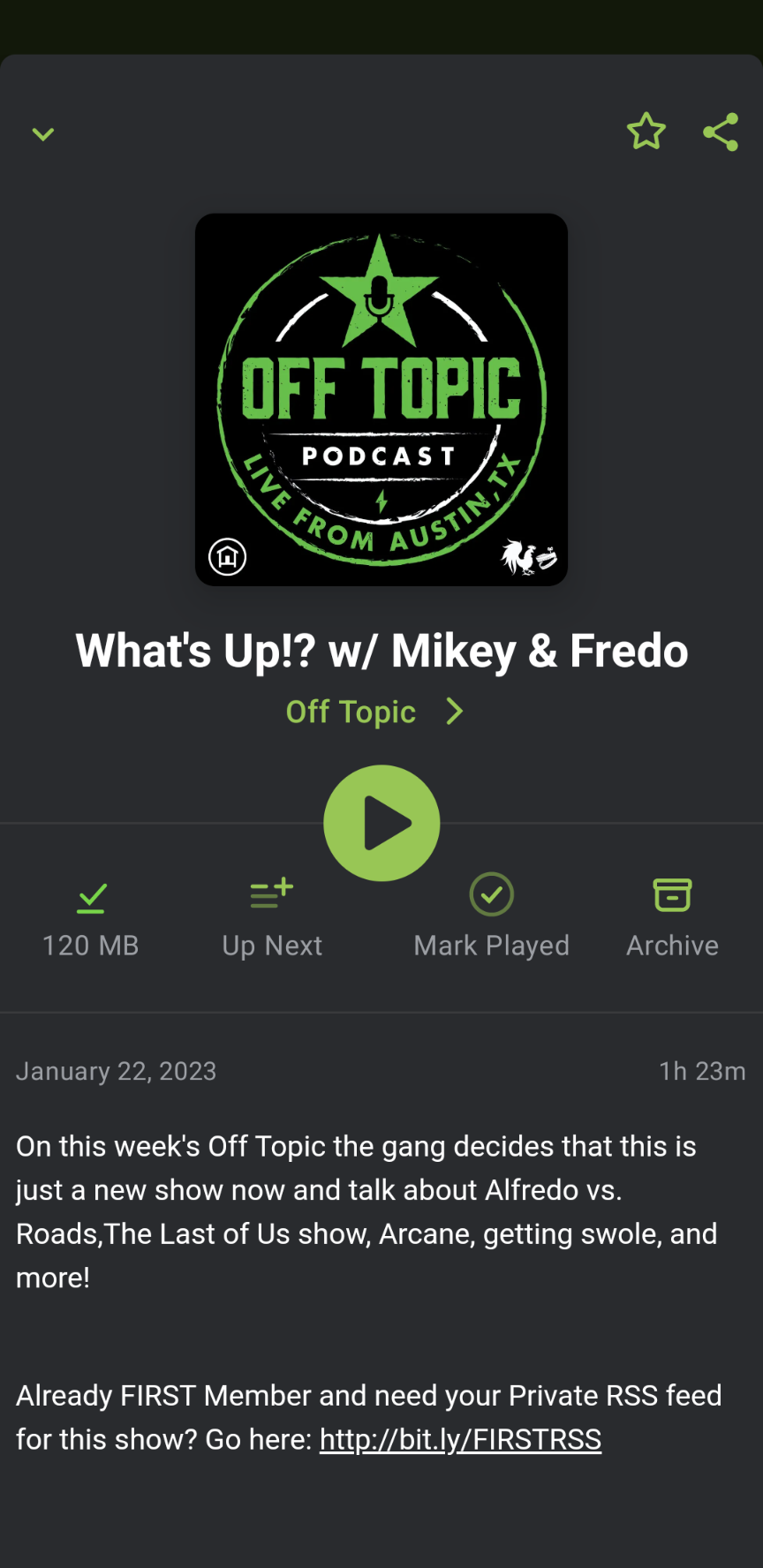Tap the 120 MB downloaded button
Screen dimensions: 763x1568
pyautogui.click(x=91, y=918)
